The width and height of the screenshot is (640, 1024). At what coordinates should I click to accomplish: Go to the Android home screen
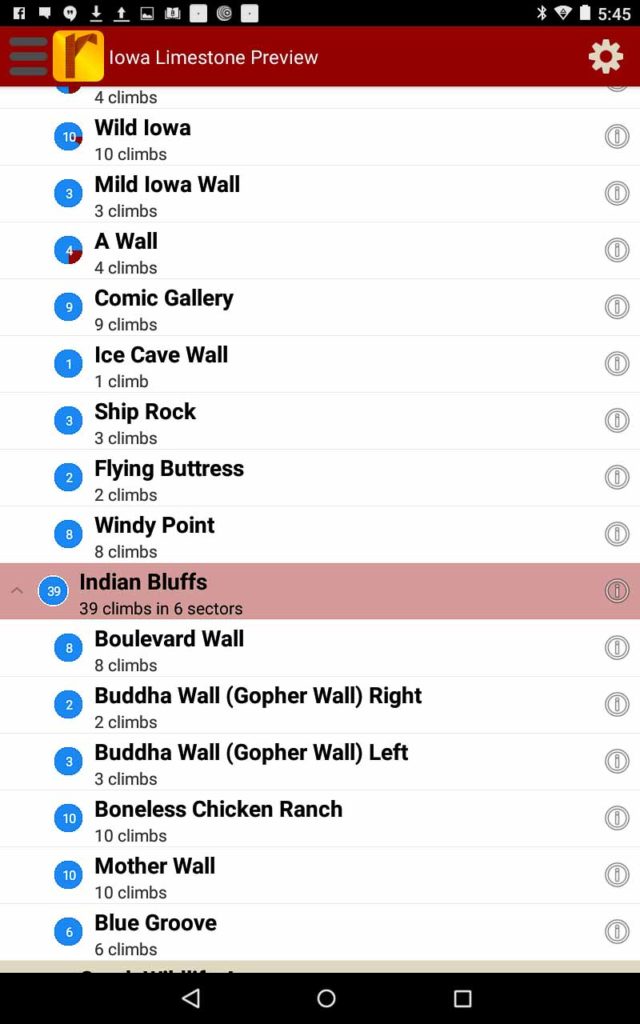(326, 997)
